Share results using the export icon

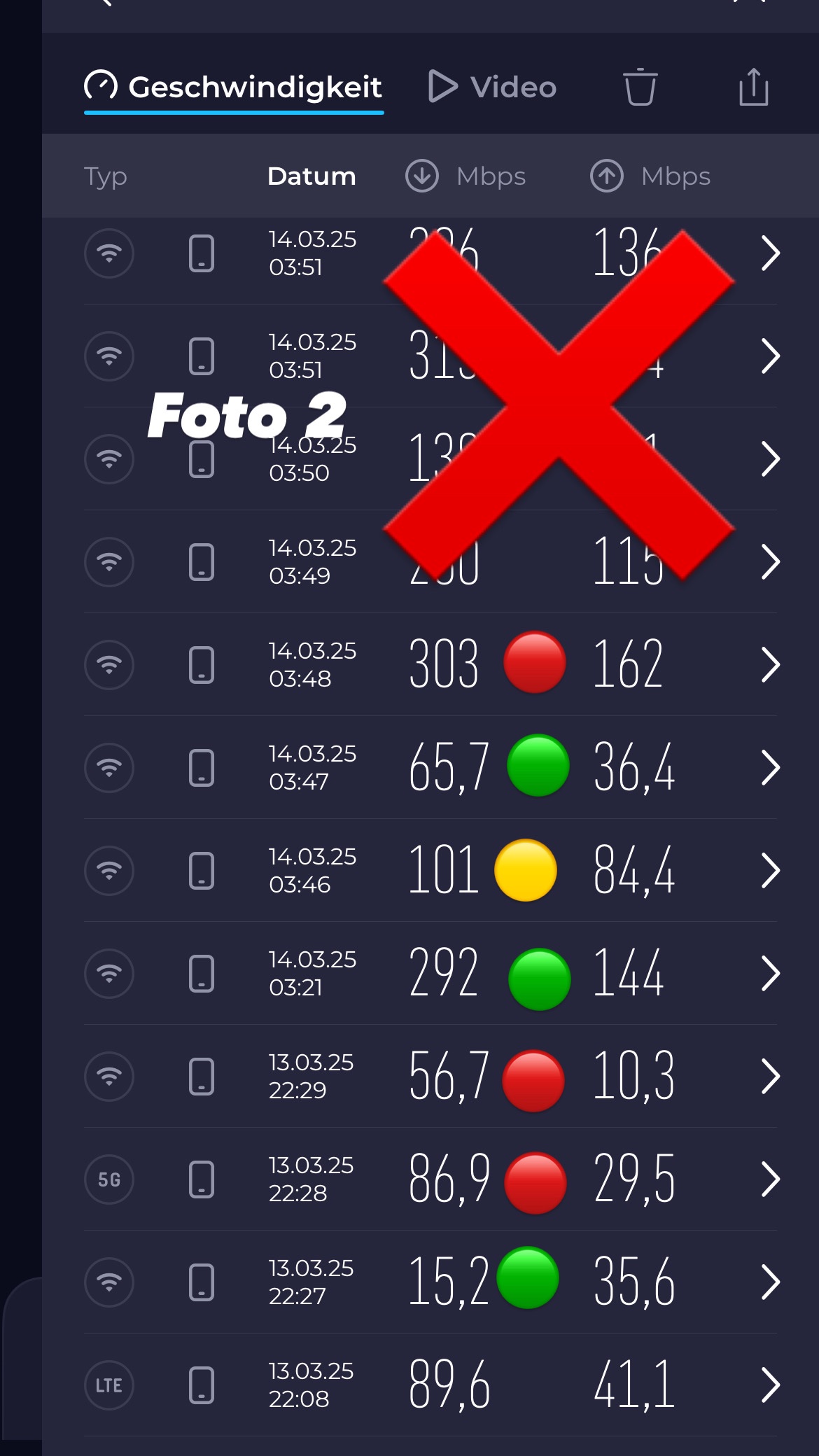pos(753,87)
